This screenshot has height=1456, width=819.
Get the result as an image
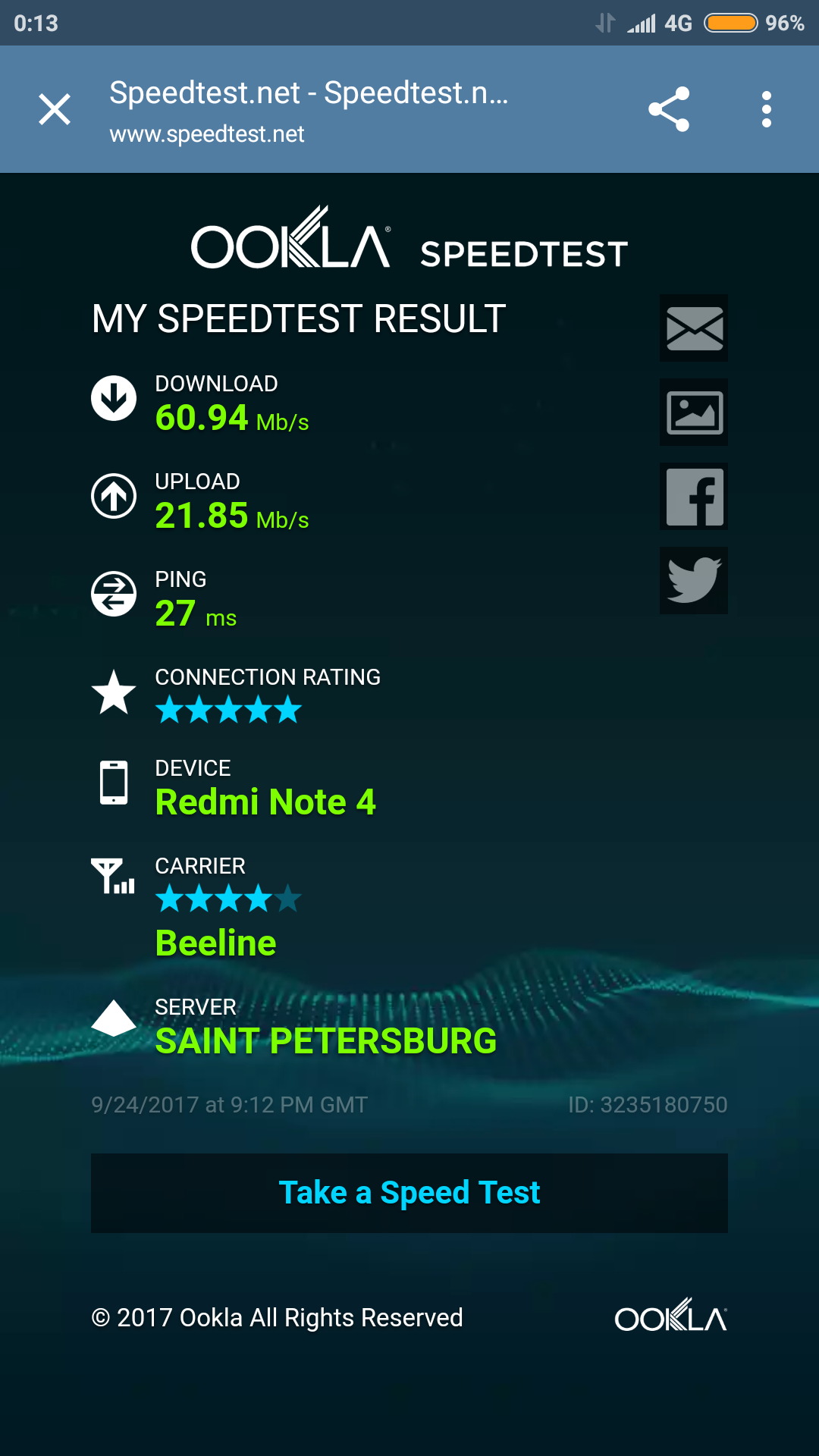[x=694, y=413]
